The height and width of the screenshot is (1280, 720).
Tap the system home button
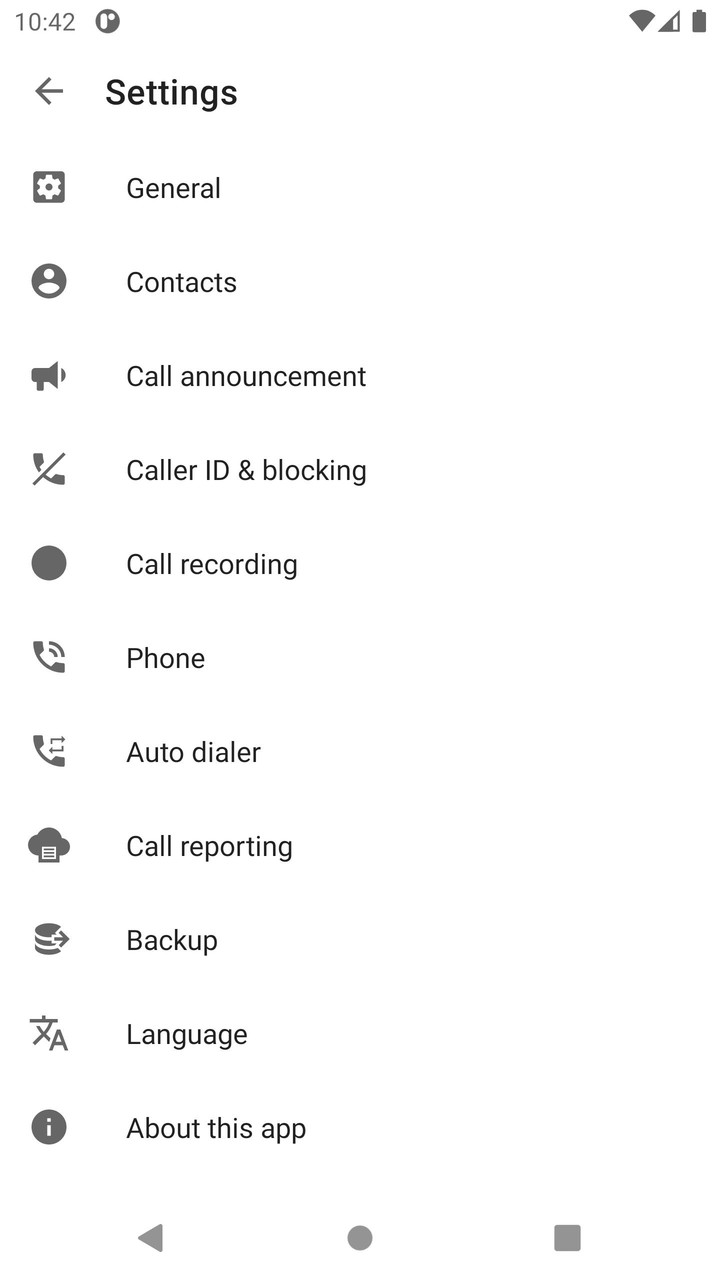click(360, 1238)
